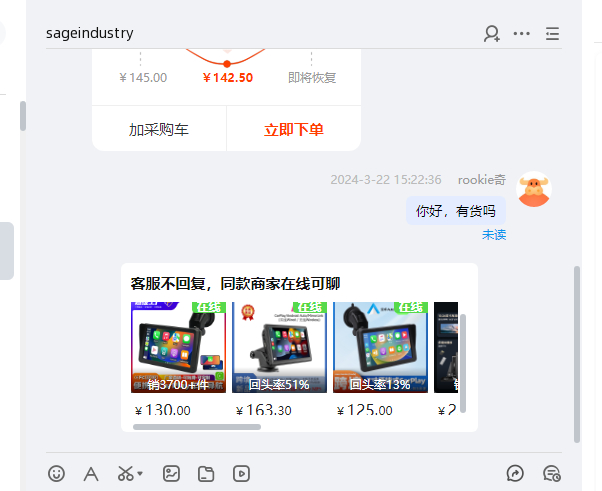Open text font formatting options
The height and width of the screenshot is (491, 602).
(90, 474)
